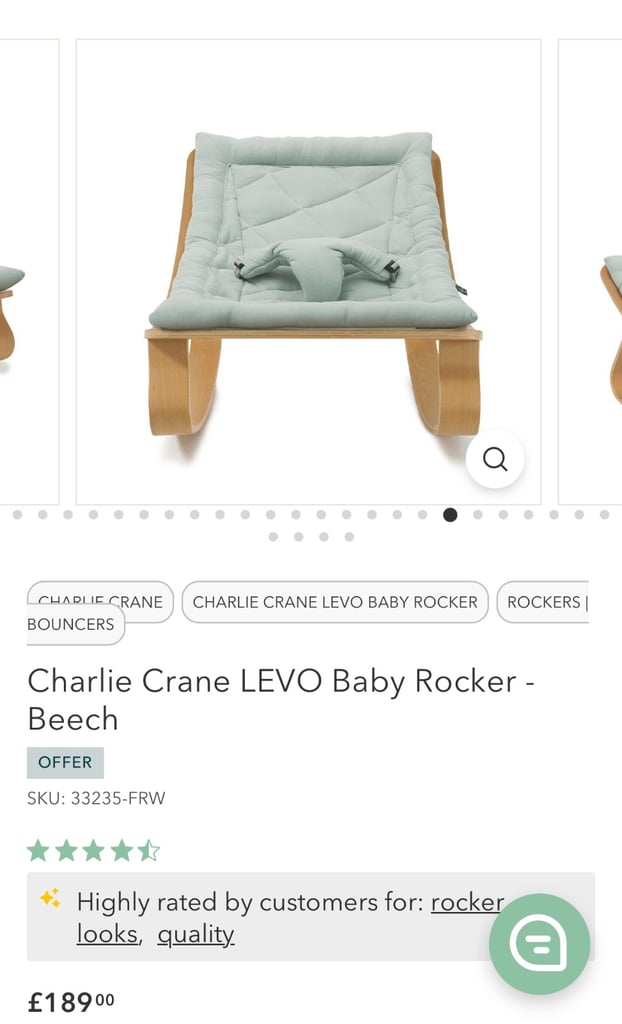Follow the underlined quality link
Viewport: 622px width, 1024px height.
195,934
